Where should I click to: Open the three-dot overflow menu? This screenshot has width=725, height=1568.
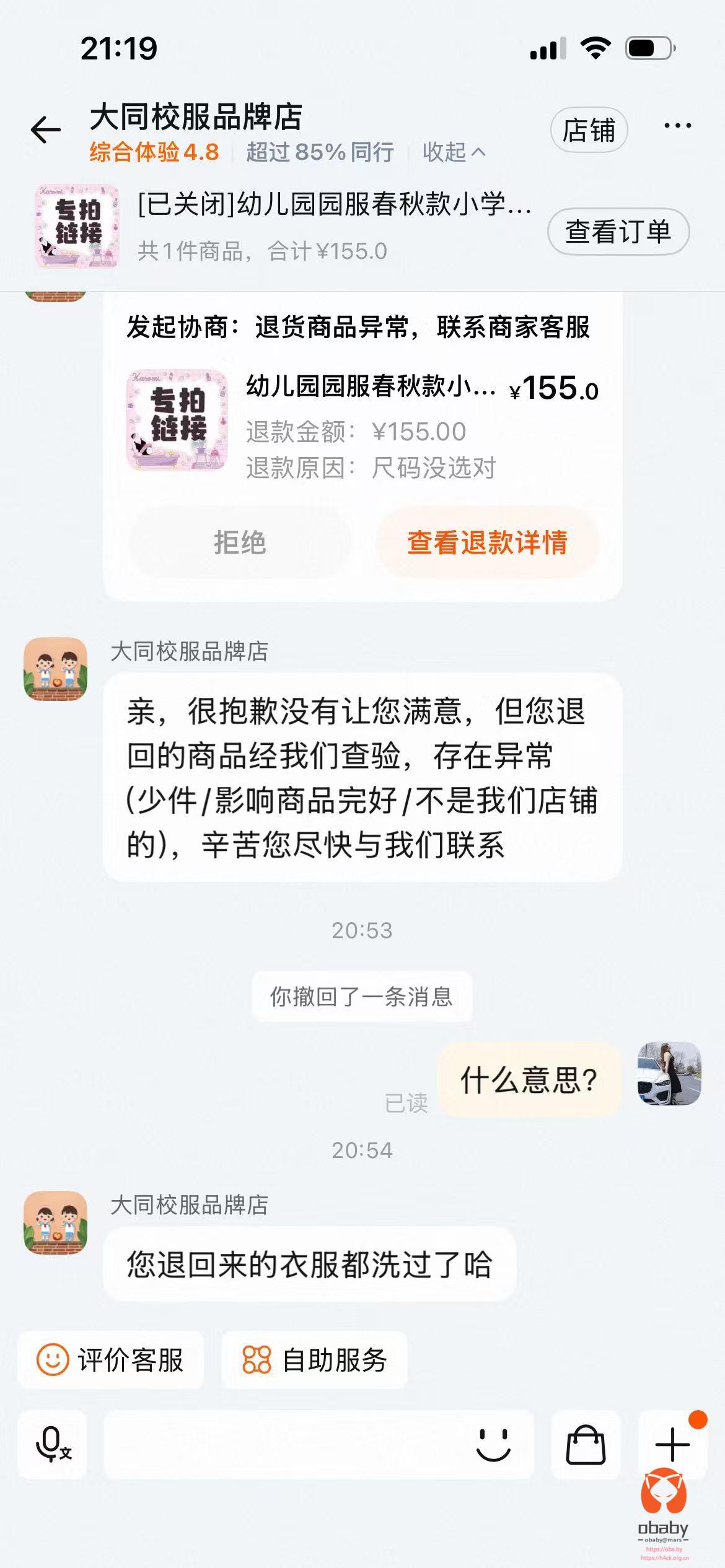click(677, 126)
